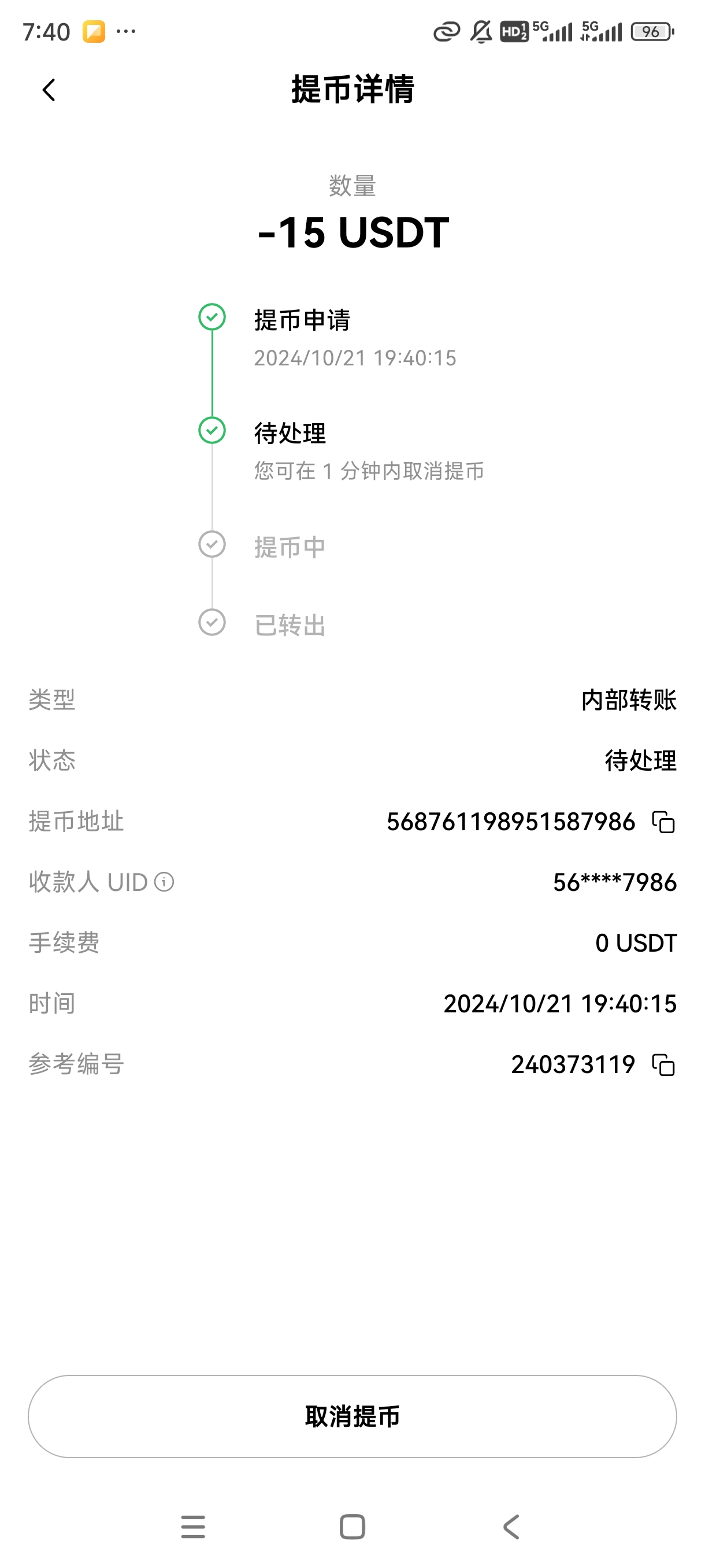Tap the 取消提币 button to cancel withdrawal
Viewport: 705px width, 1568px height.
click(352, 1416)
